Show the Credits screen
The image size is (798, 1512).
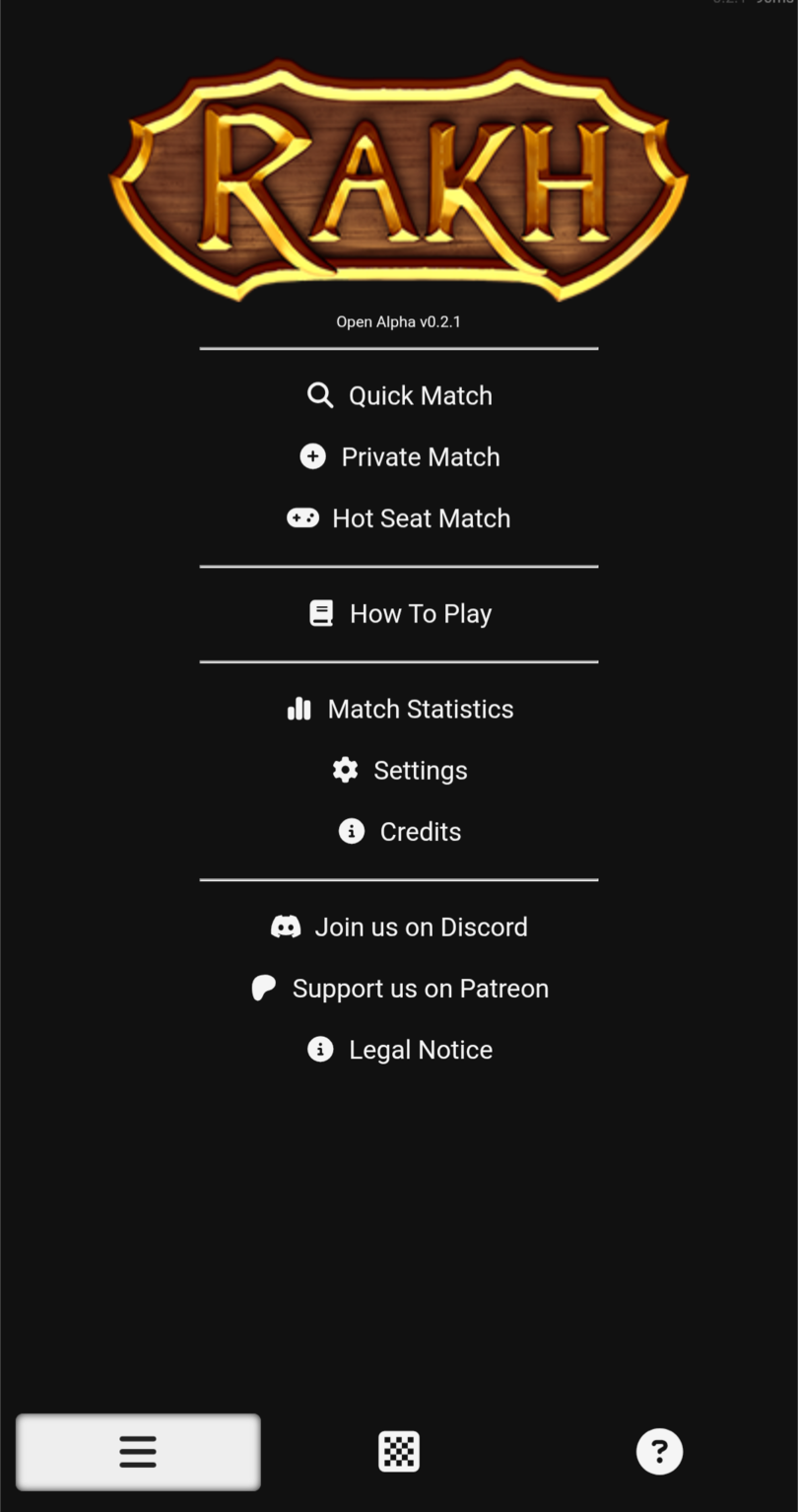point(400,832)
